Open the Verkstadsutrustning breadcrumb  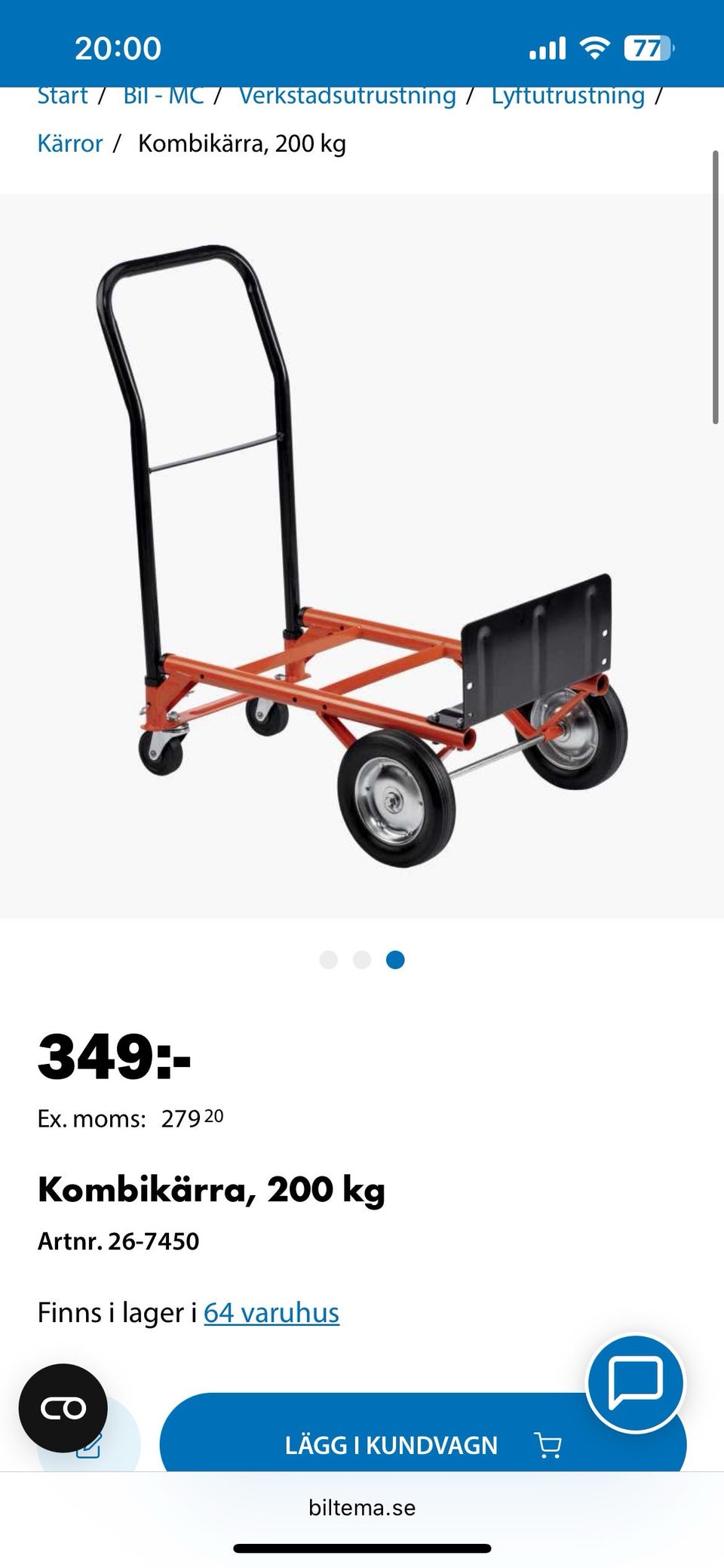tap(347, 97)
